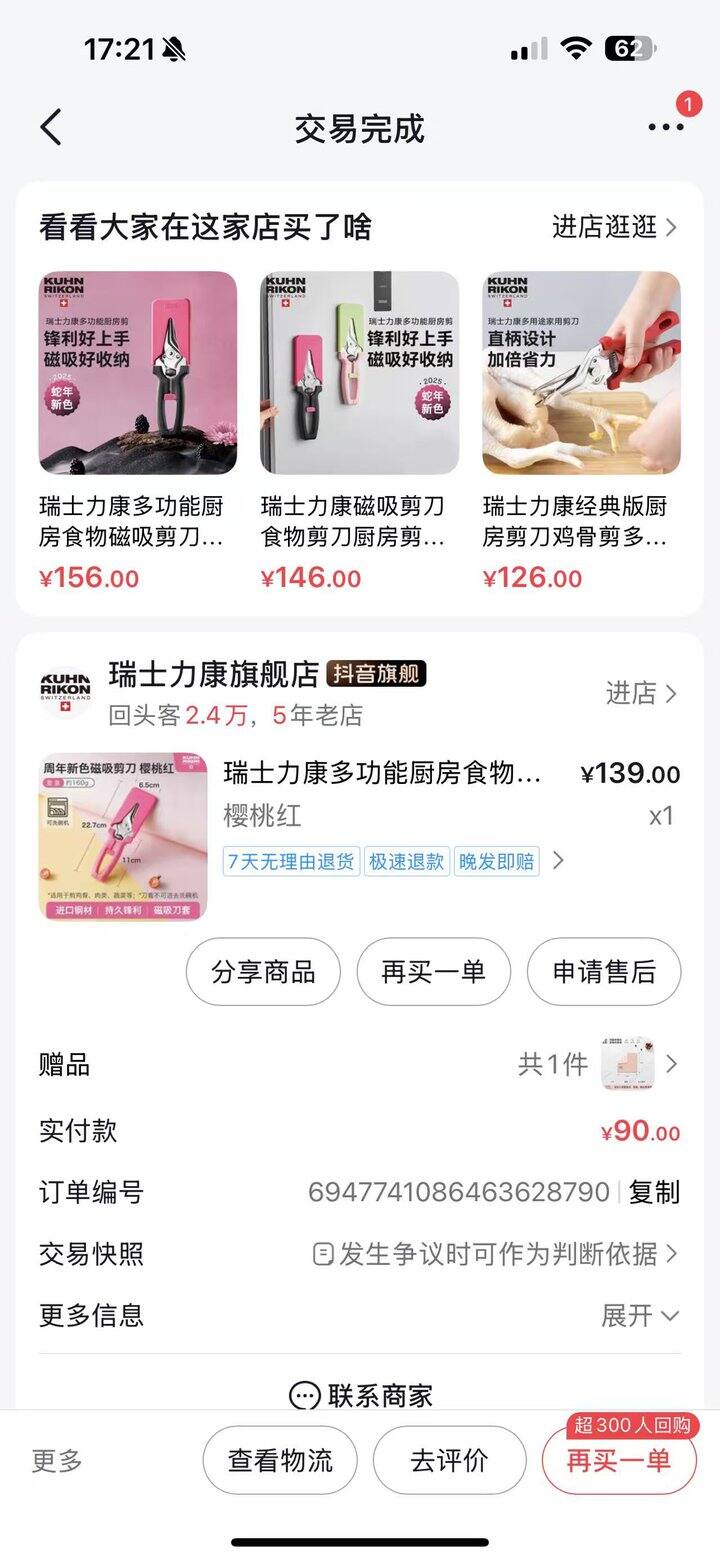This screenshot has width=720, height=1560.
Task: Write a review via 去评价
Action: click(449, 1461)
